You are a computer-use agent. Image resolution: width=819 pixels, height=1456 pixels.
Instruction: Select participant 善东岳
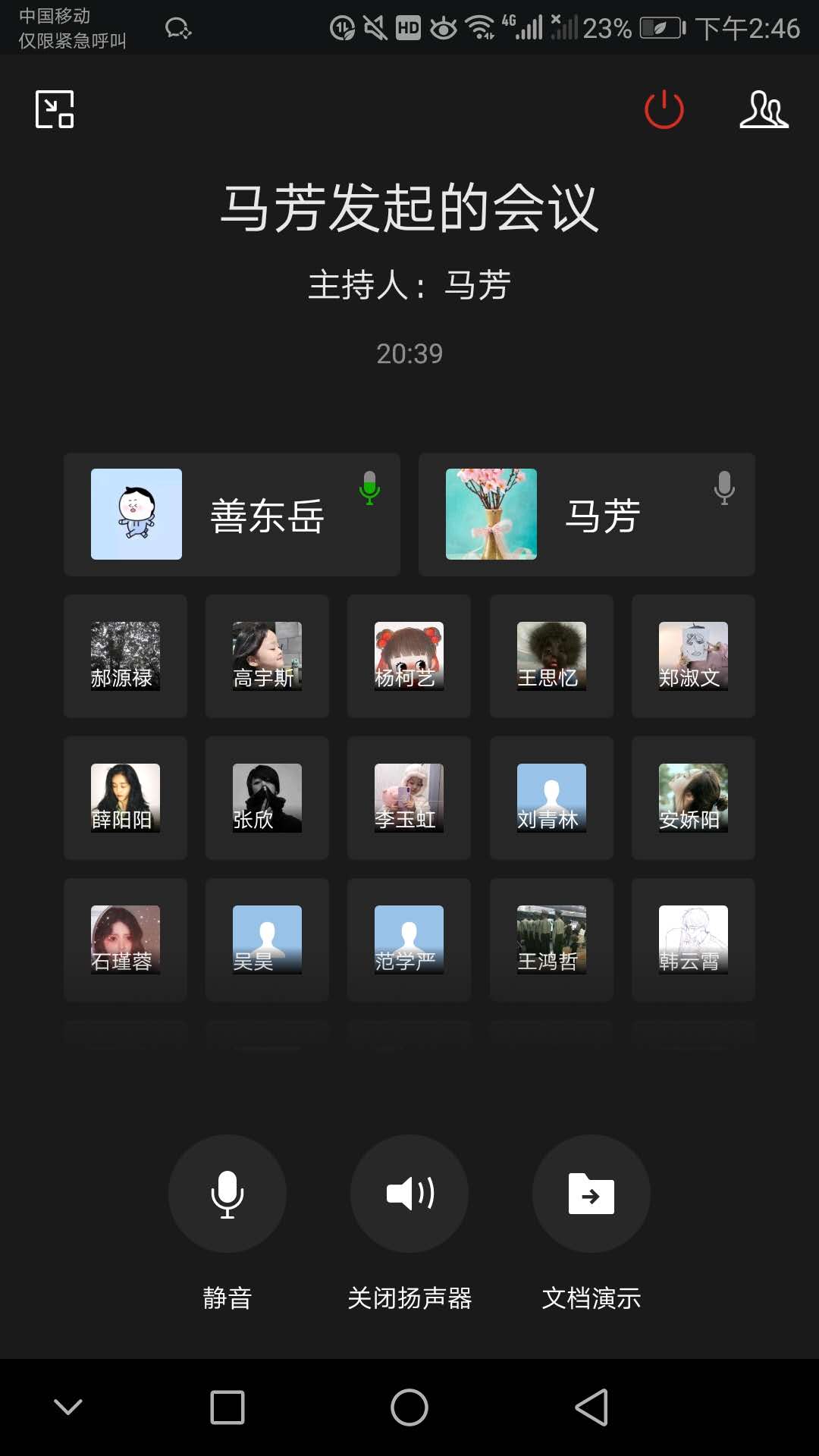coord(231,515)
